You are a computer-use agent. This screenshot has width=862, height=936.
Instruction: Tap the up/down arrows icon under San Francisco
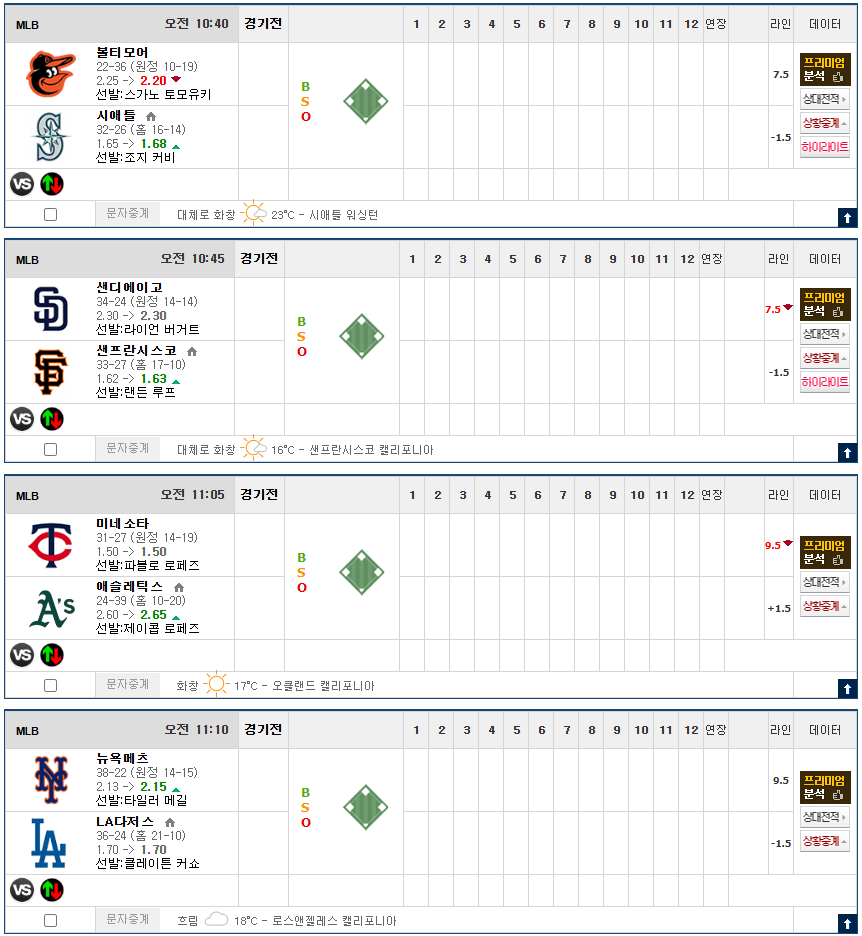click(52, 420)
